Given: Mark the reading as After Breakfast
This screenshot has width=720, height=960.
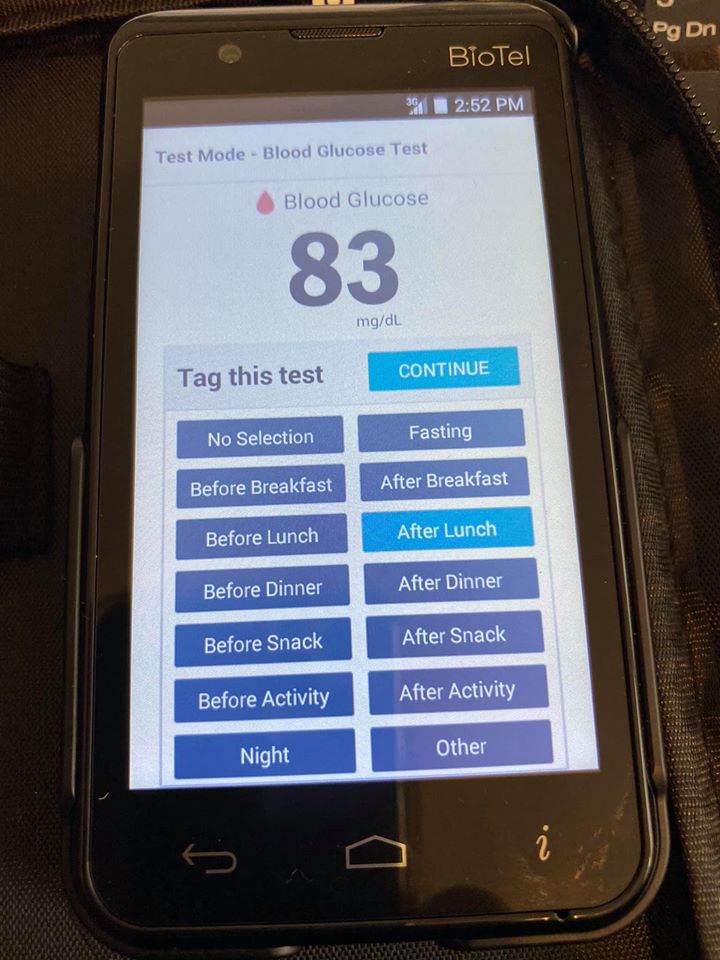Looking at the screenshot, I should (444, 480).
